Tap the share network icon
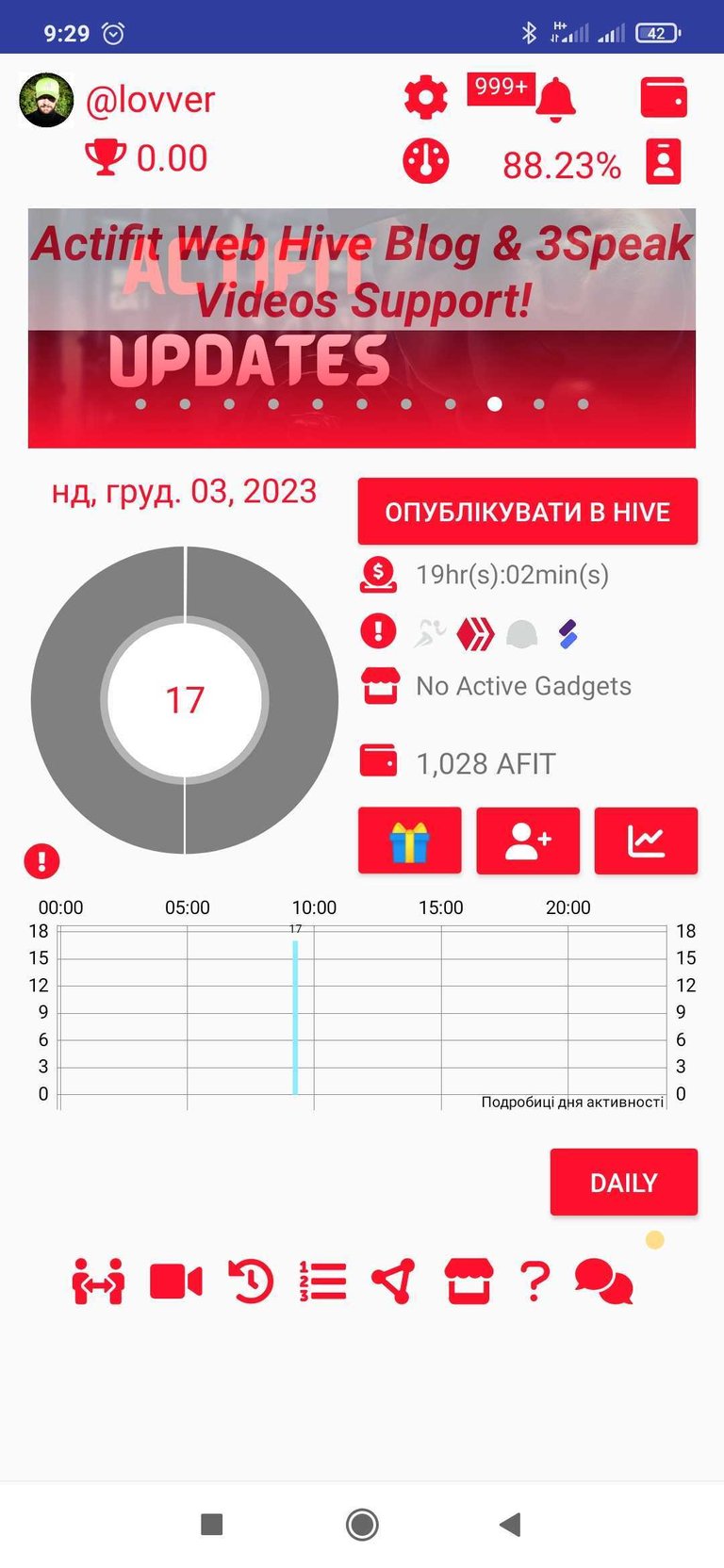This screenshot has height=1568, width=724. (x=393, y=1282)
